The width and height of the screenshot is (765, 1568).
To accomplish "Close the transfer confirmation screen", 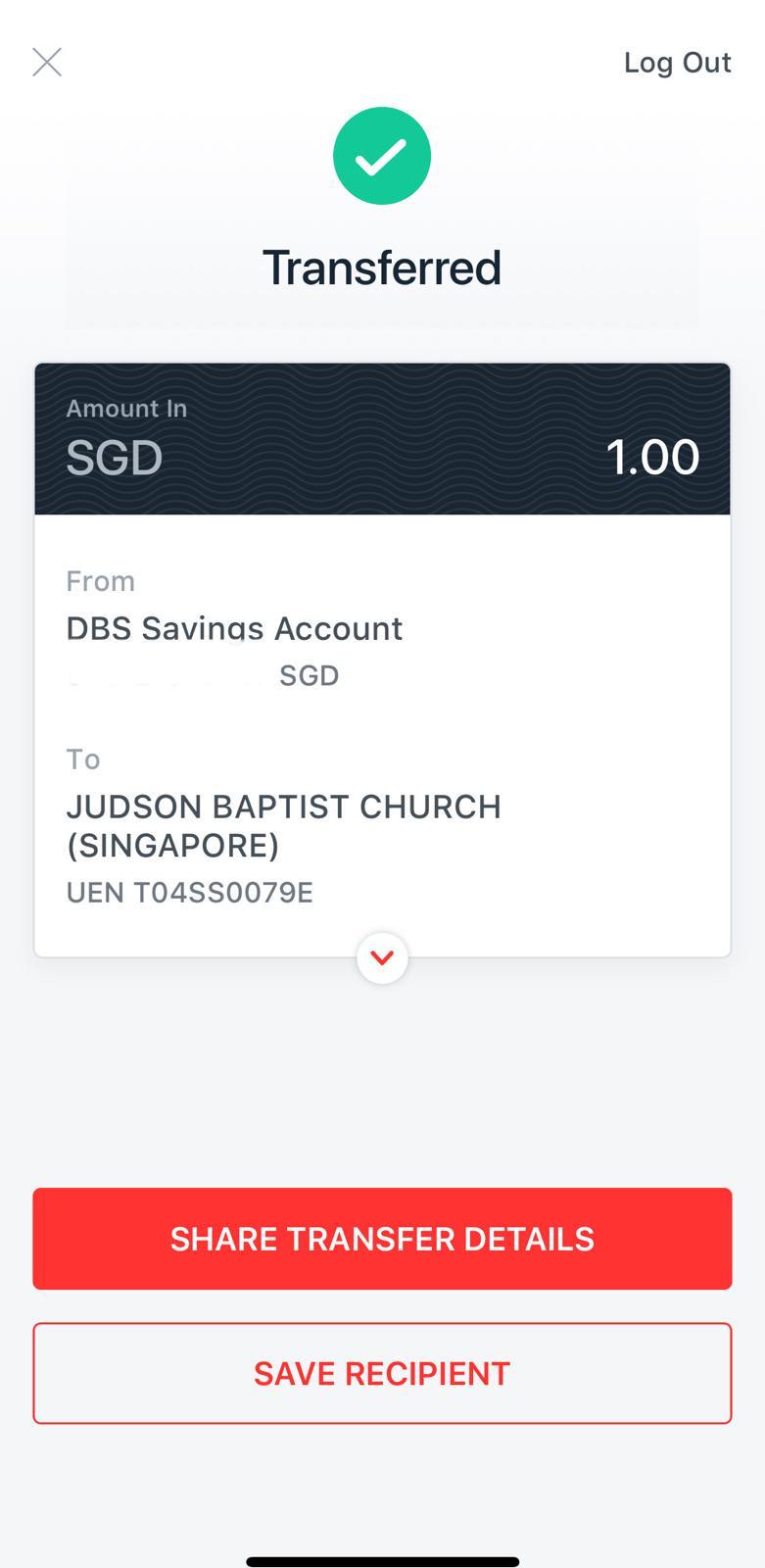I will click(x=47, y=63).
